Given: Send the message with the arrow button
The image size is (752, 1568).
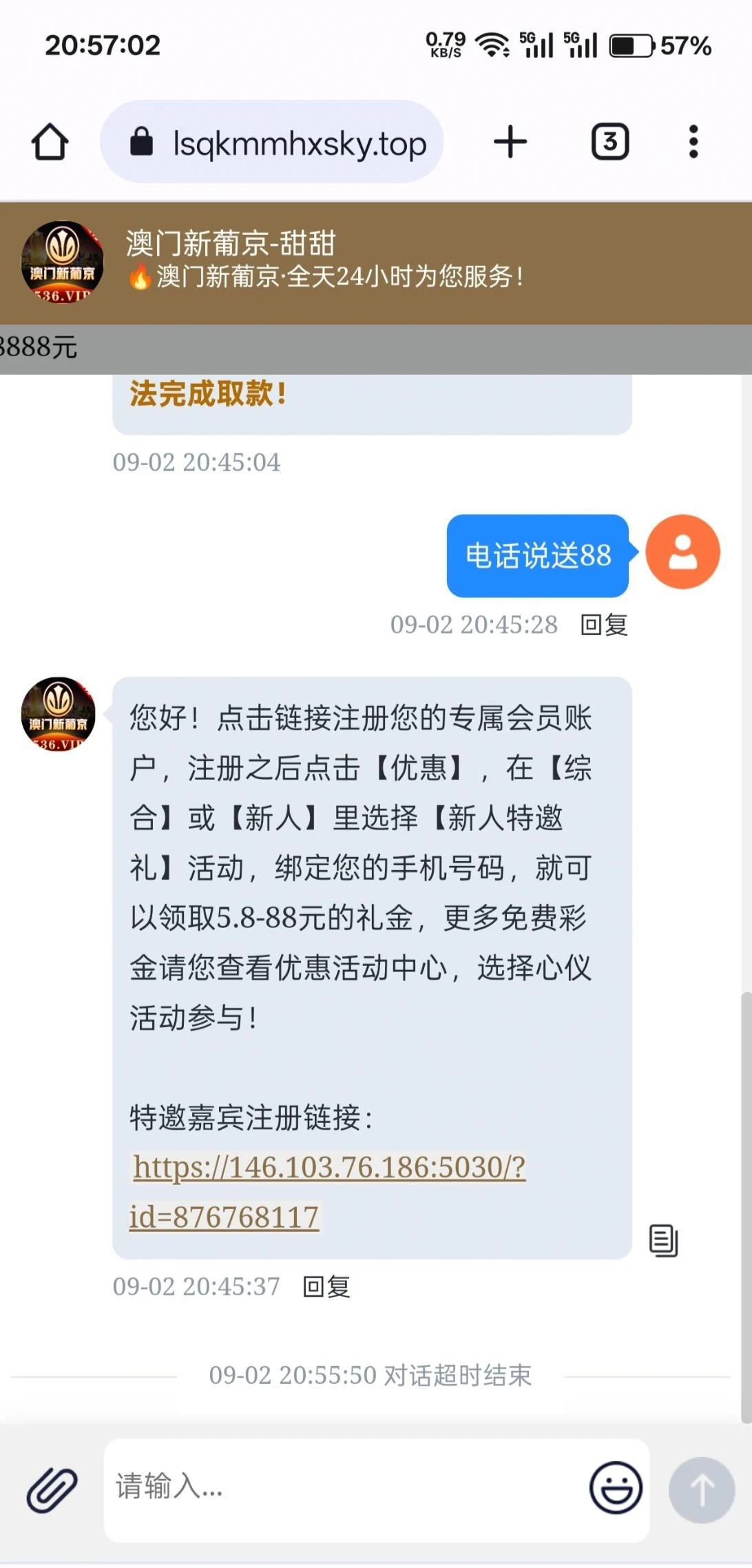Looking at the screenshot, I should pos(701,1489).
